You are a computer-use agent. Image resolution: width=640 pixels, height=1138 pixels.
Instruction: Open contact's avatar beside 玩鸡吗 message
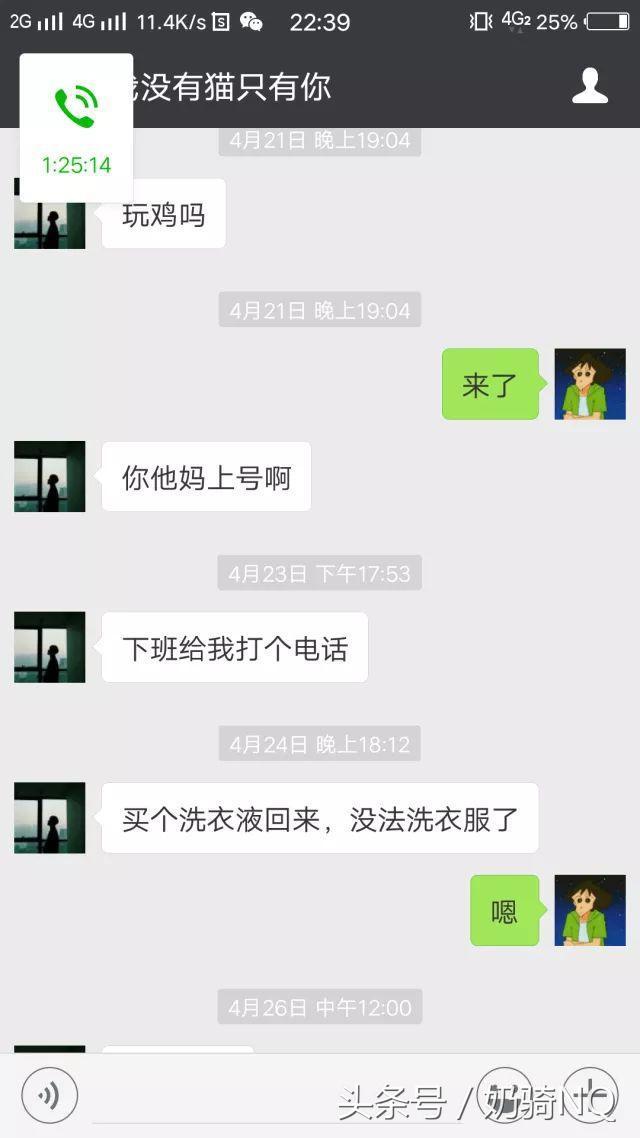tap(50, 213)
